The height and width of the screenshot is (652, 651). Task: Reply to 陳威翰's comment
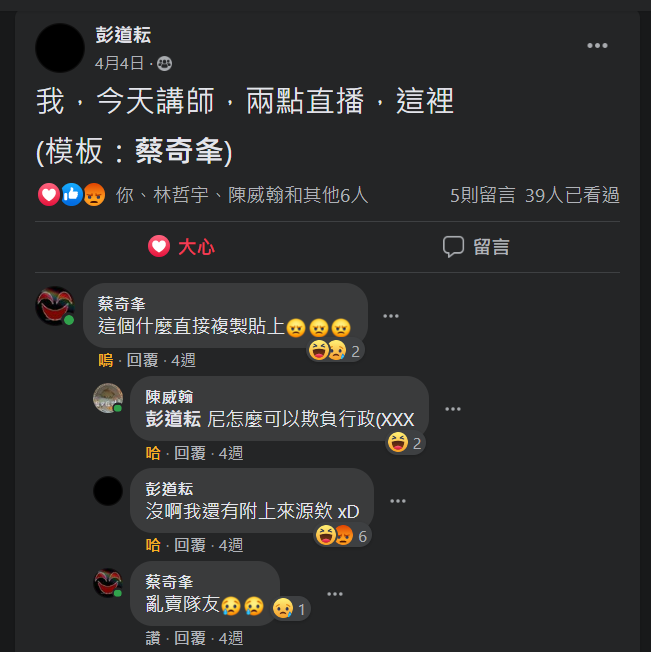pos(190,453)
